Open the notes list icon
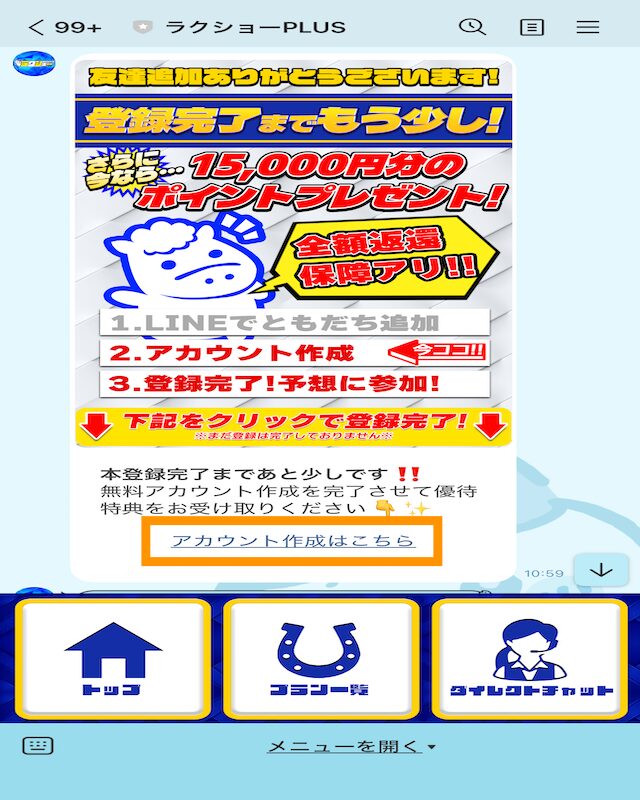The width and height of the screenshot is (640, 800). click(x=532, y=27)
